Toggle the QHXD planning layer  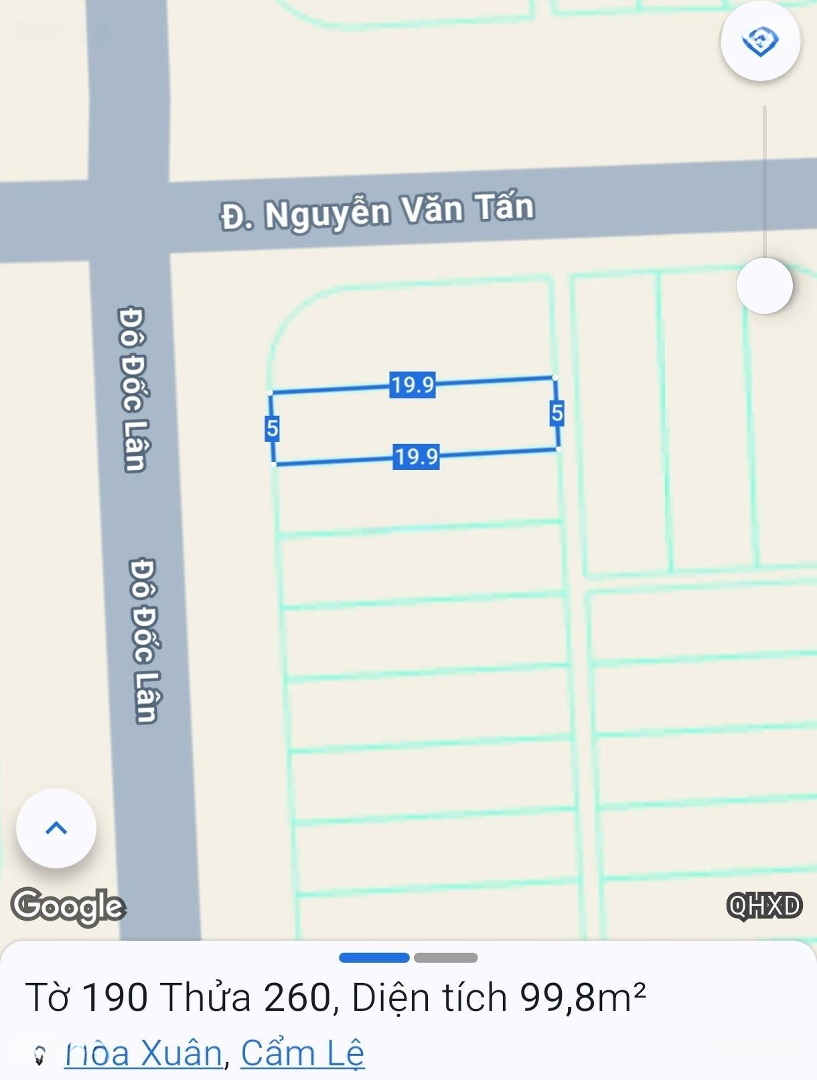765,906
